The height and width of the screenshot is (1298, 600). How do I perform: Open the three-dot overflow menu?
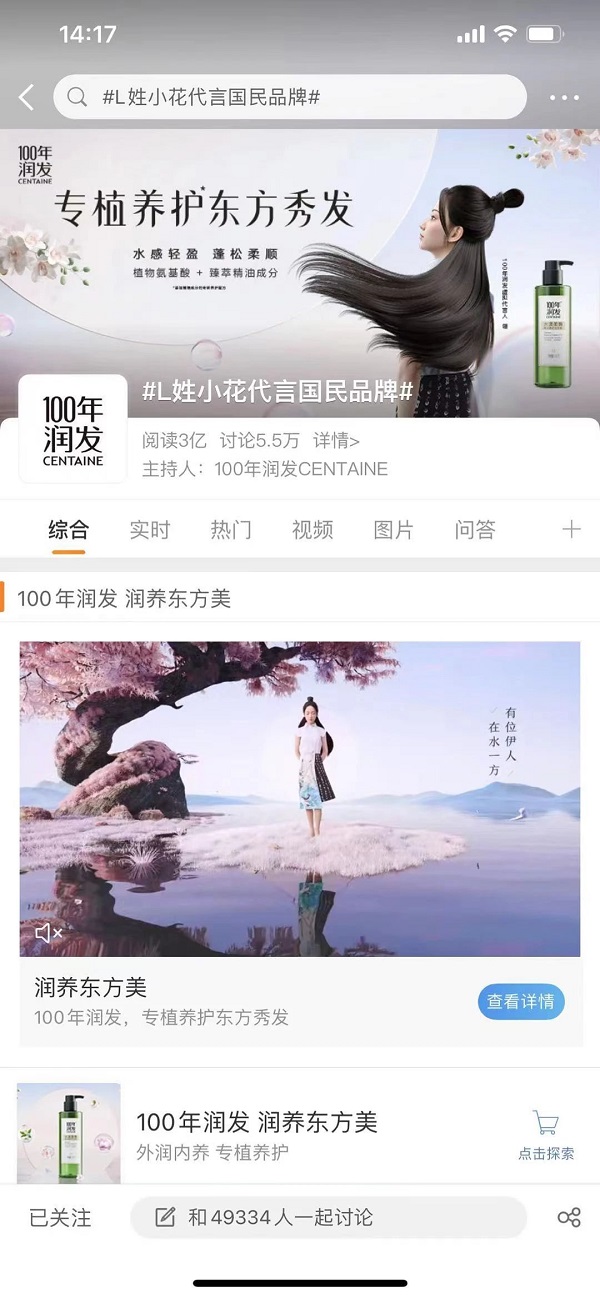pos(564,98)
